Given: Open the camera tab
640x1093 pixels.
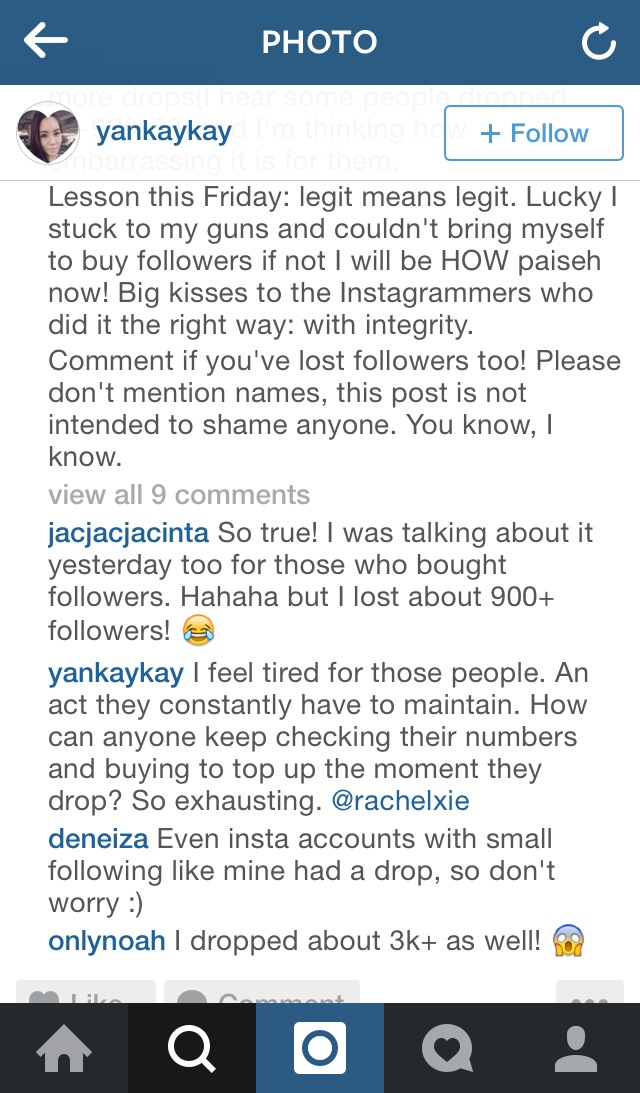Looking at the screenshot, I should (x=320, y=1048).
